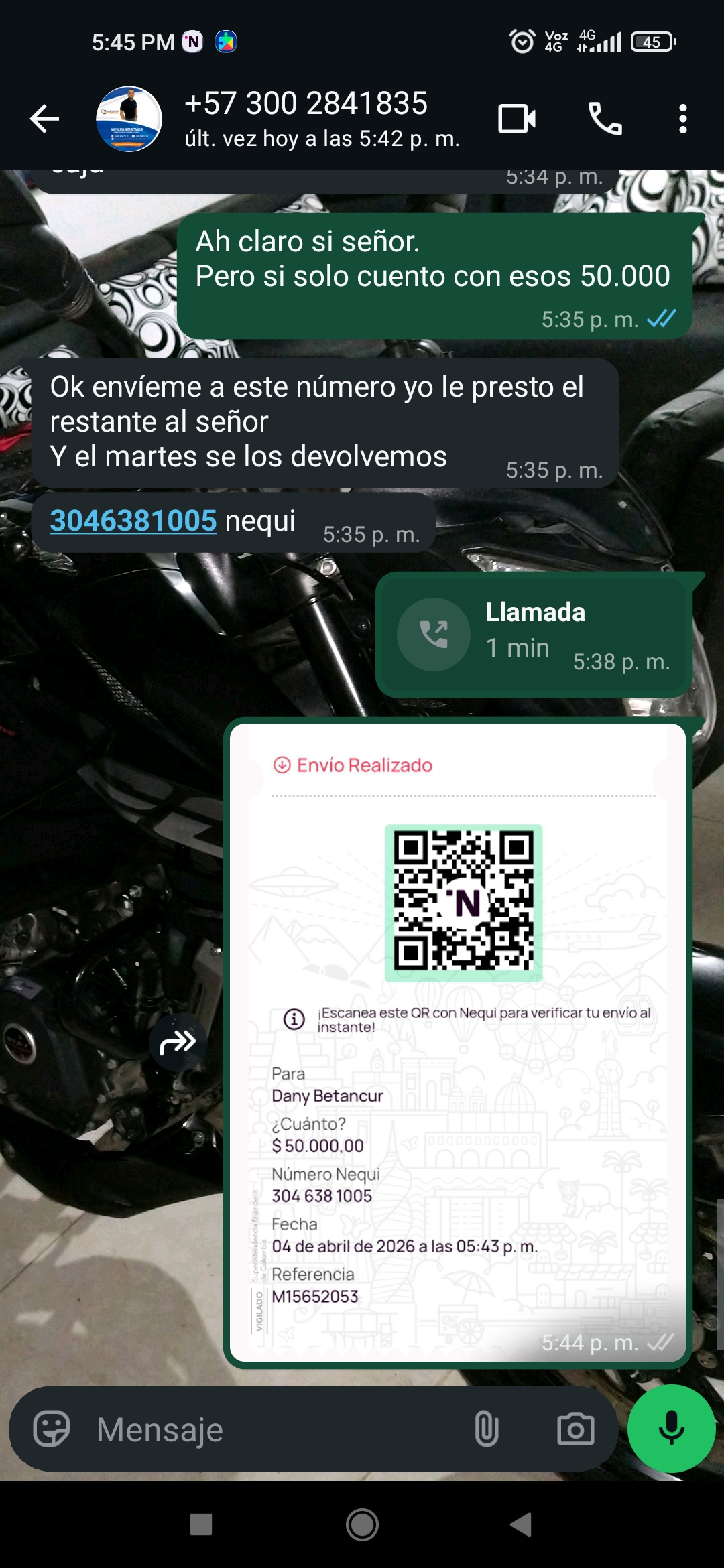Screen dimensions: 724x1568
Task: Call back from the Llamada 1 min entry
Action: pyautogui.click(x=434, y=634)
